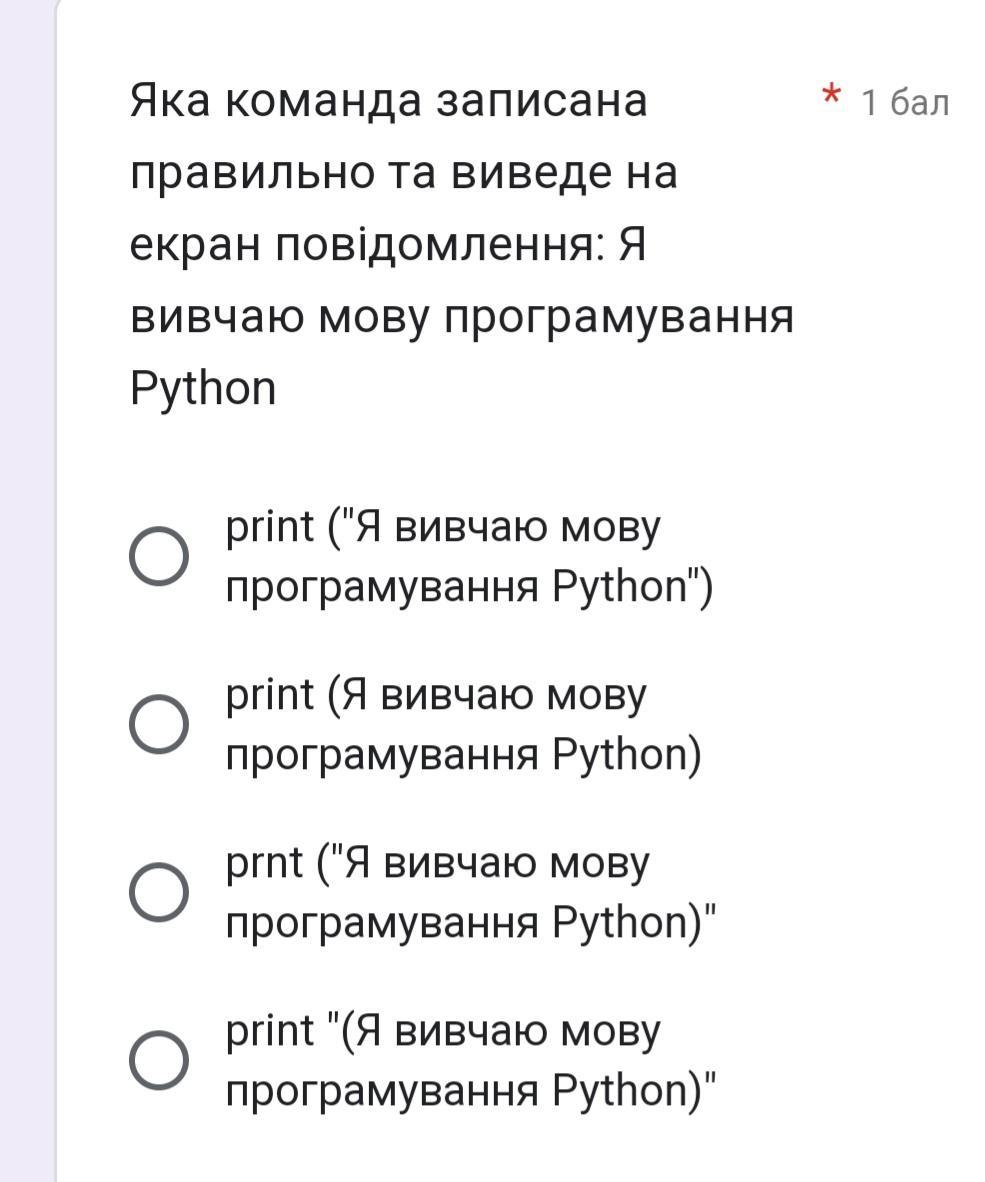Choose the print option without any quotes
985x1182 pixels.
[159, 724]
